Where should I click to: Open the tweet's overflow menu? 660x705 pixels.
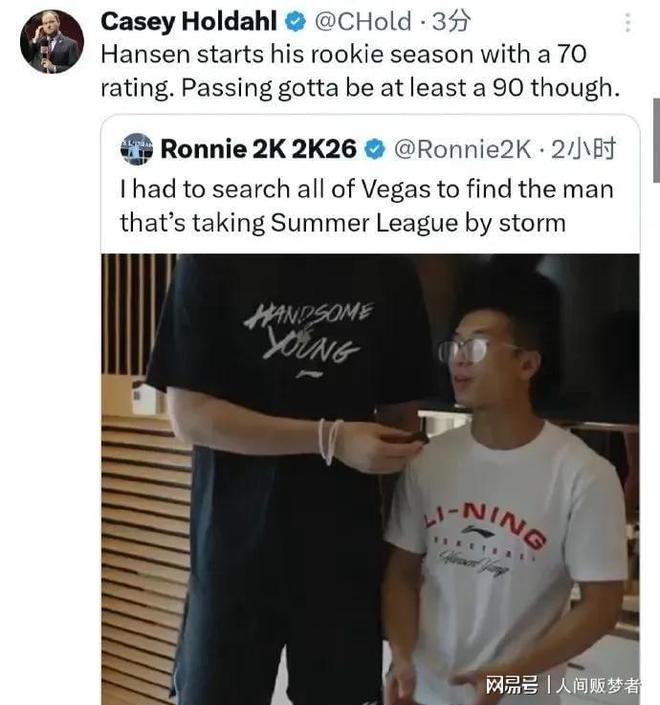coord(627,22)
